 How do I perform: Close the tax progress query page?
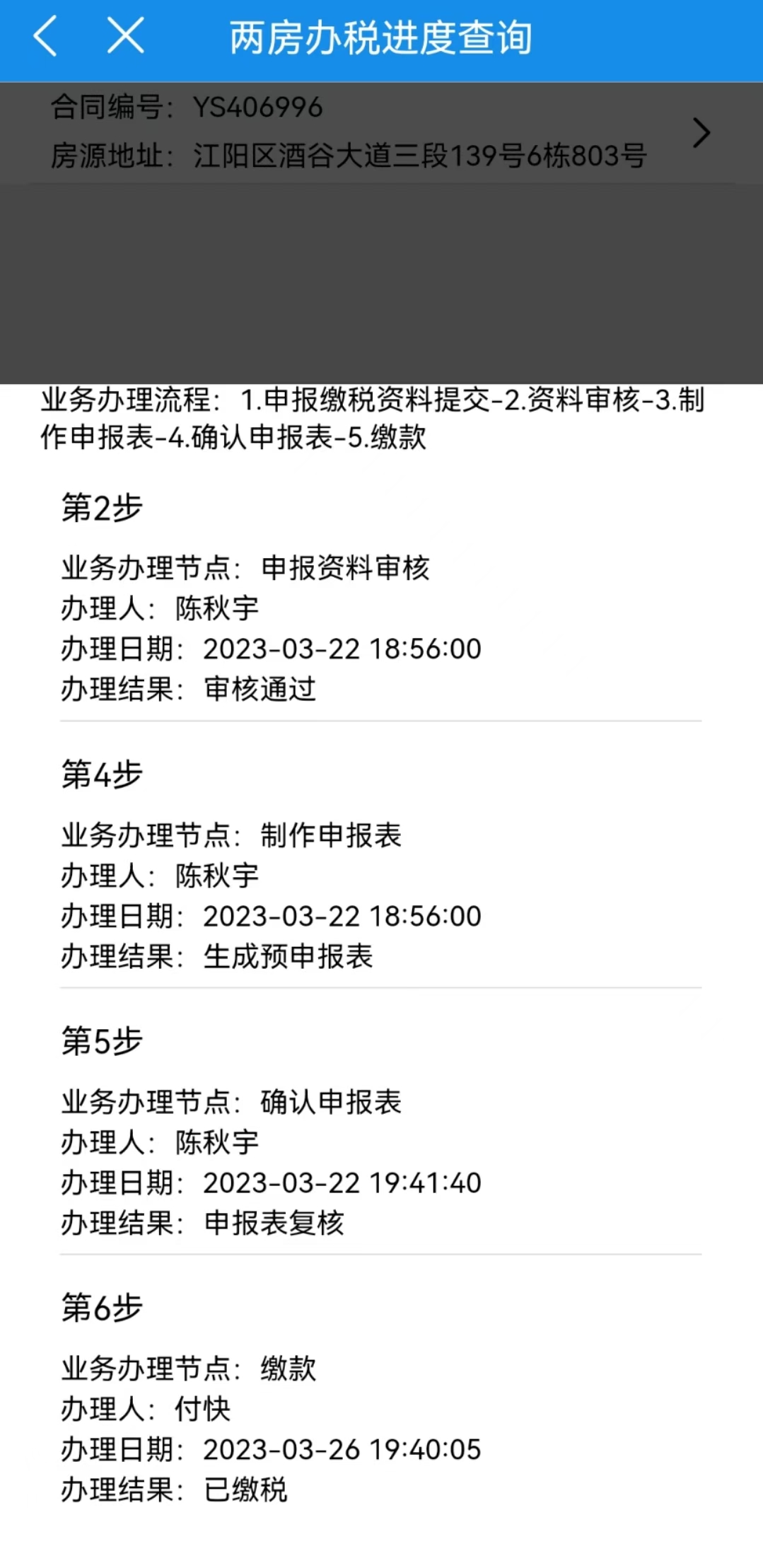[125, 36]
